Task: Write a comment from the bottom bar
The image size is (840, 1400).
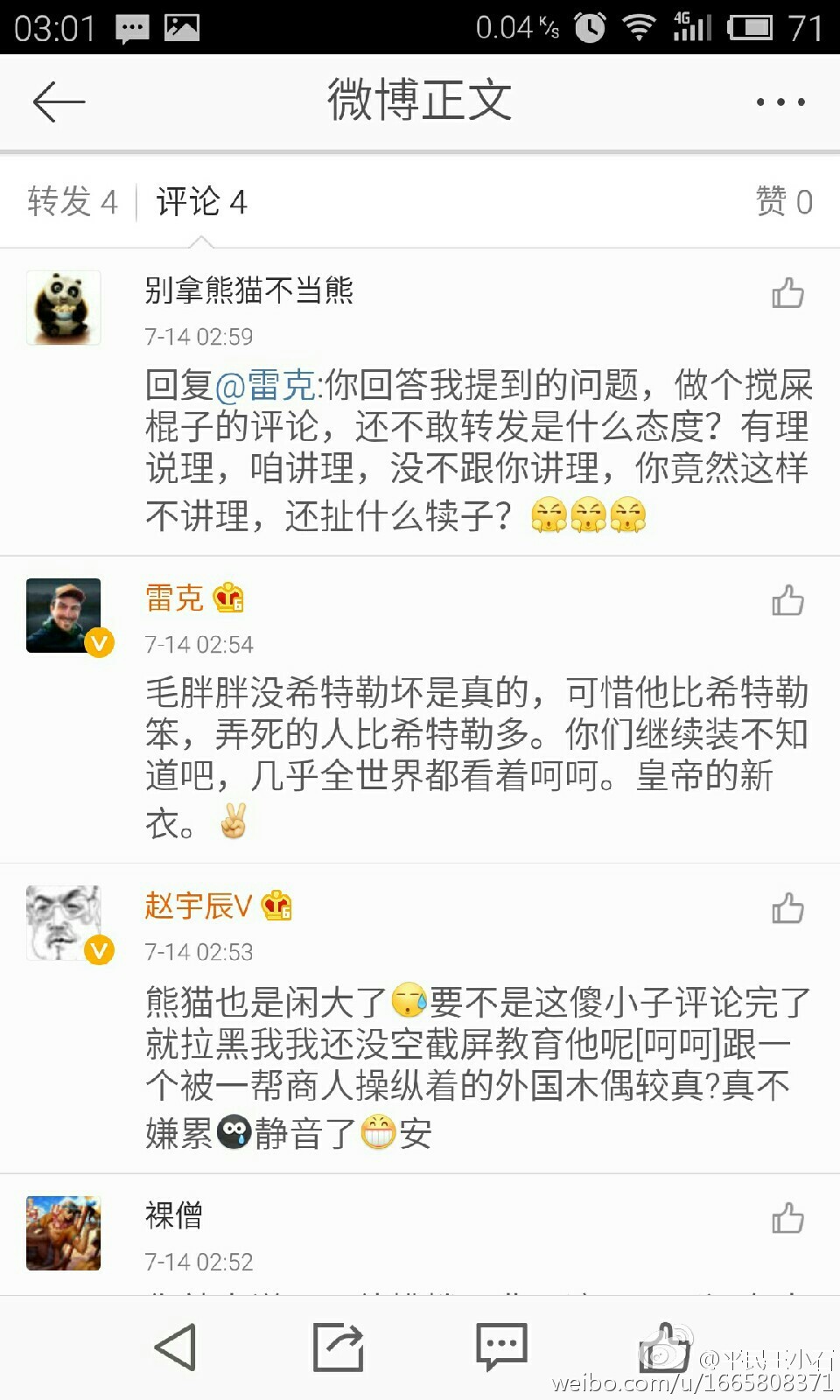Action: pyautogui.click(x=500, y=1347)
